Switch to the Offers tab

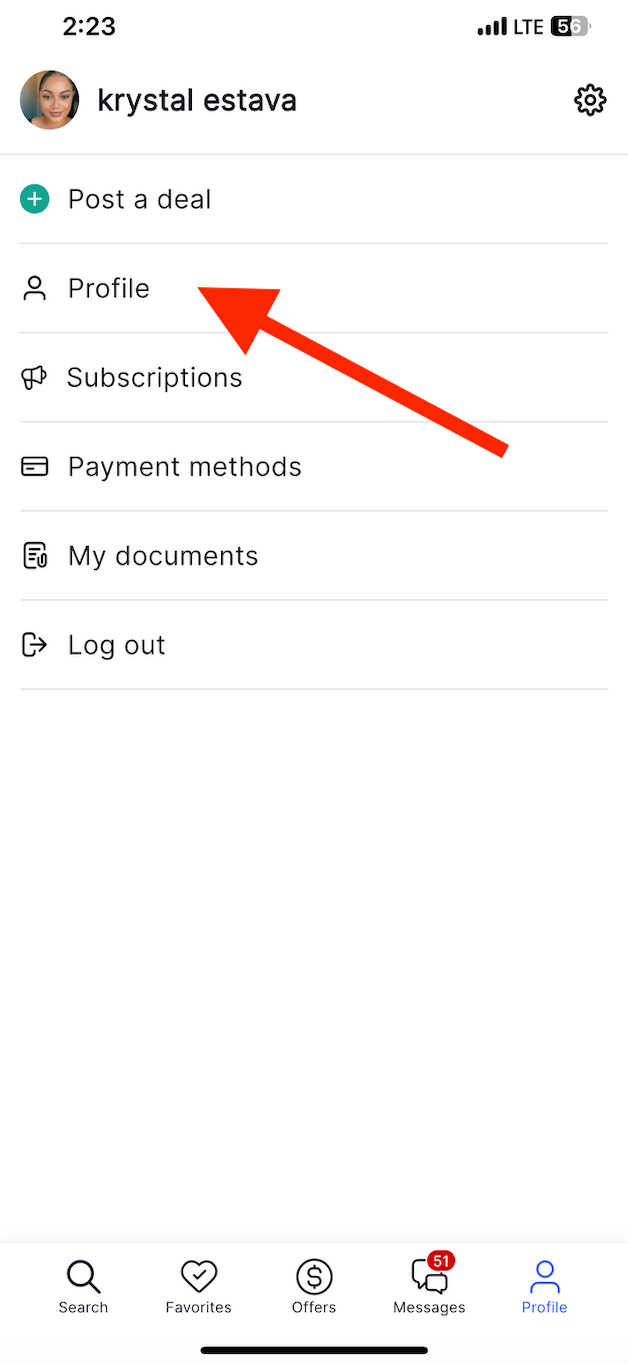pyautogui.click(x=314, y=1287)
